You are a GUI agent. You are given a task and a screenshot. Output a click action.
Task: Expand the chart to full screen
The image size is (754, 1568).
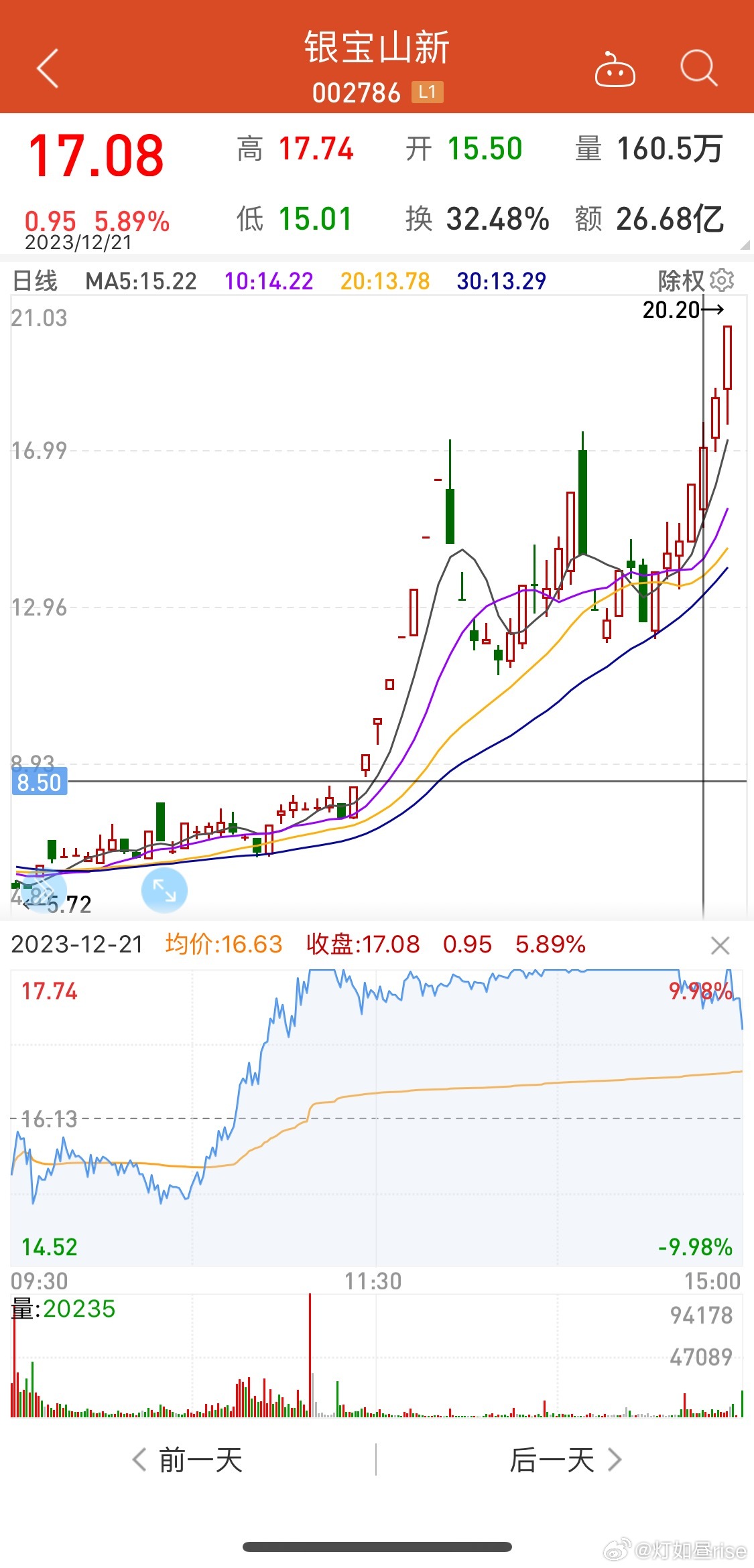pyautogui.click(x=164, y=890)
